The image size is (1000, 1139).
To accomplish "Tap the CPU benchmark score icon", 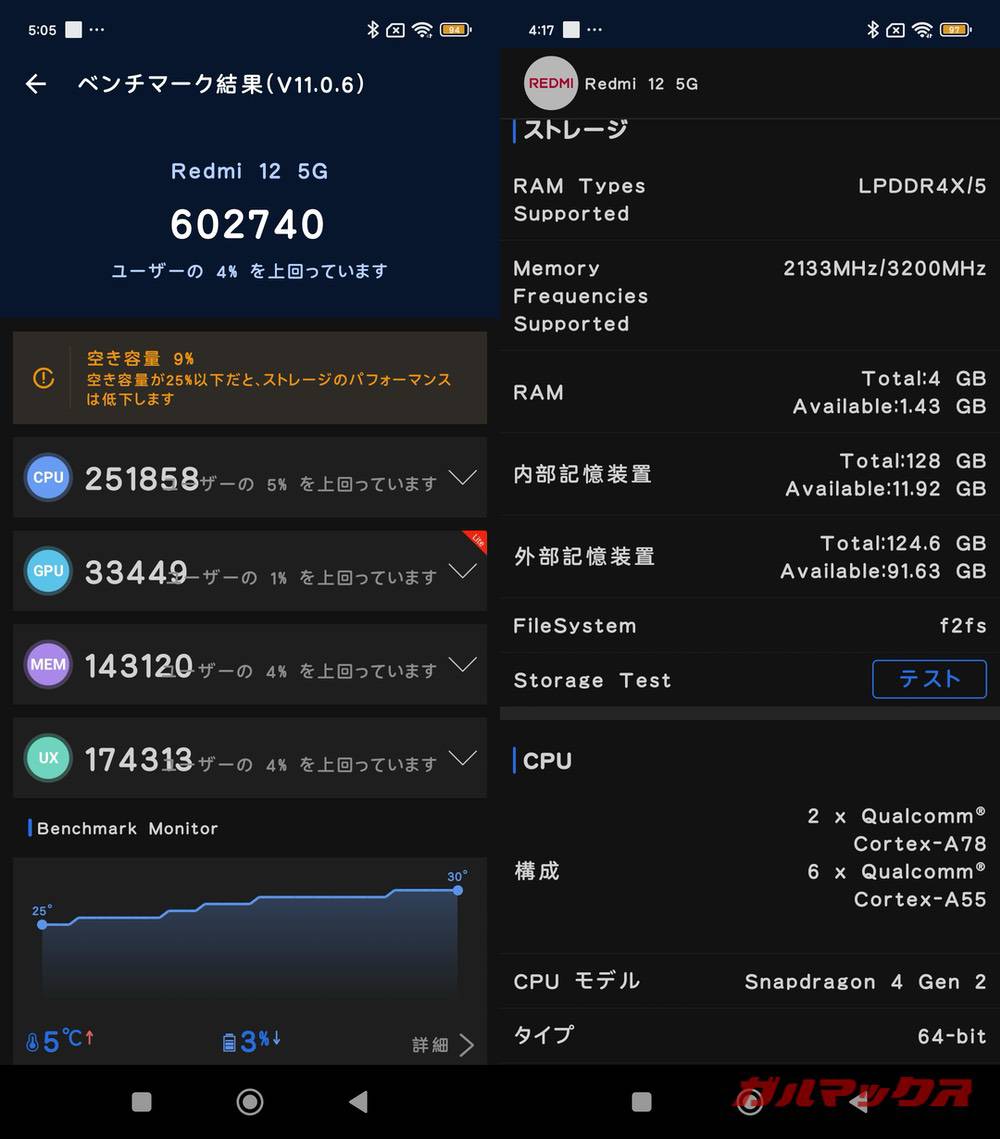I will coord(47,478).
